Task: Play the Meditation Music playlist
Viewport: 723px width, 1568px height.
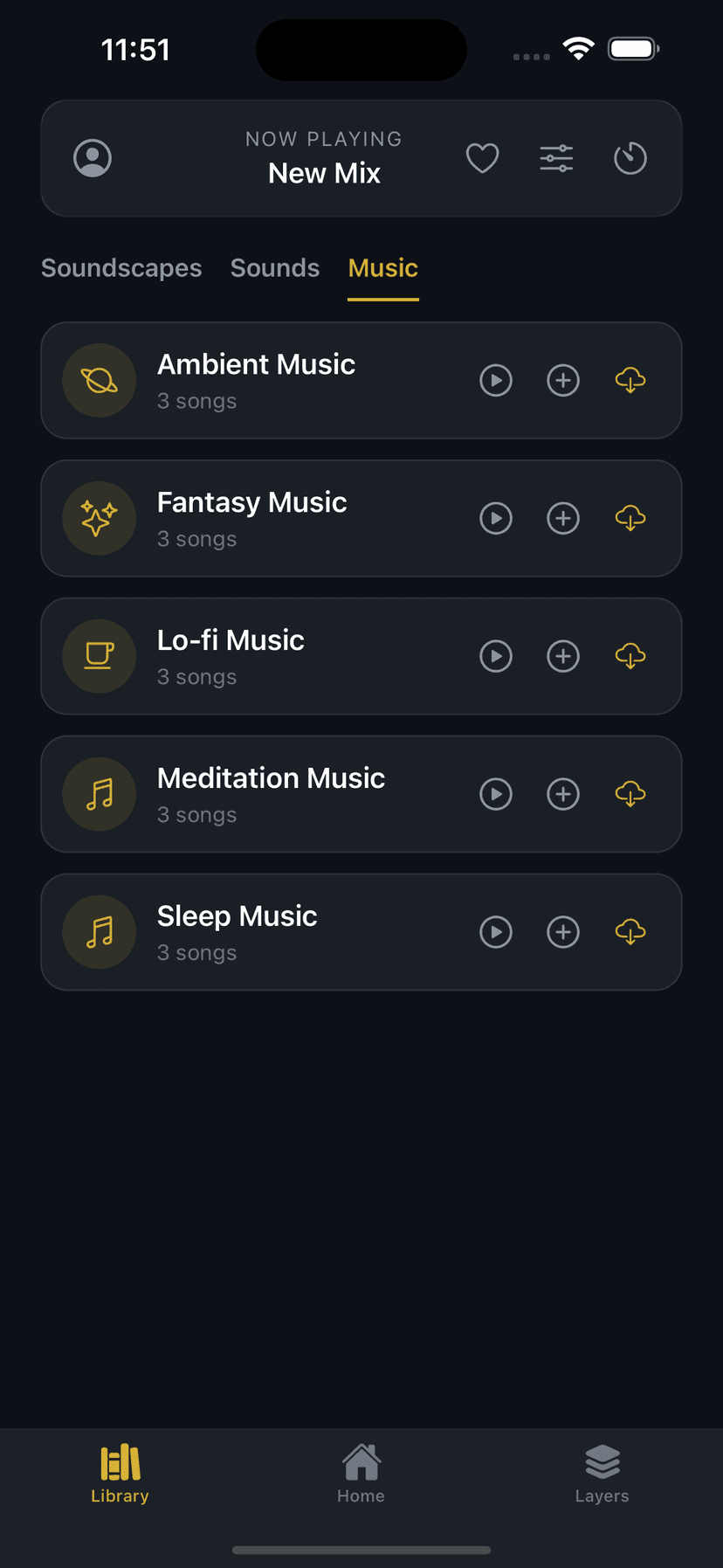Action: [496, 794]
